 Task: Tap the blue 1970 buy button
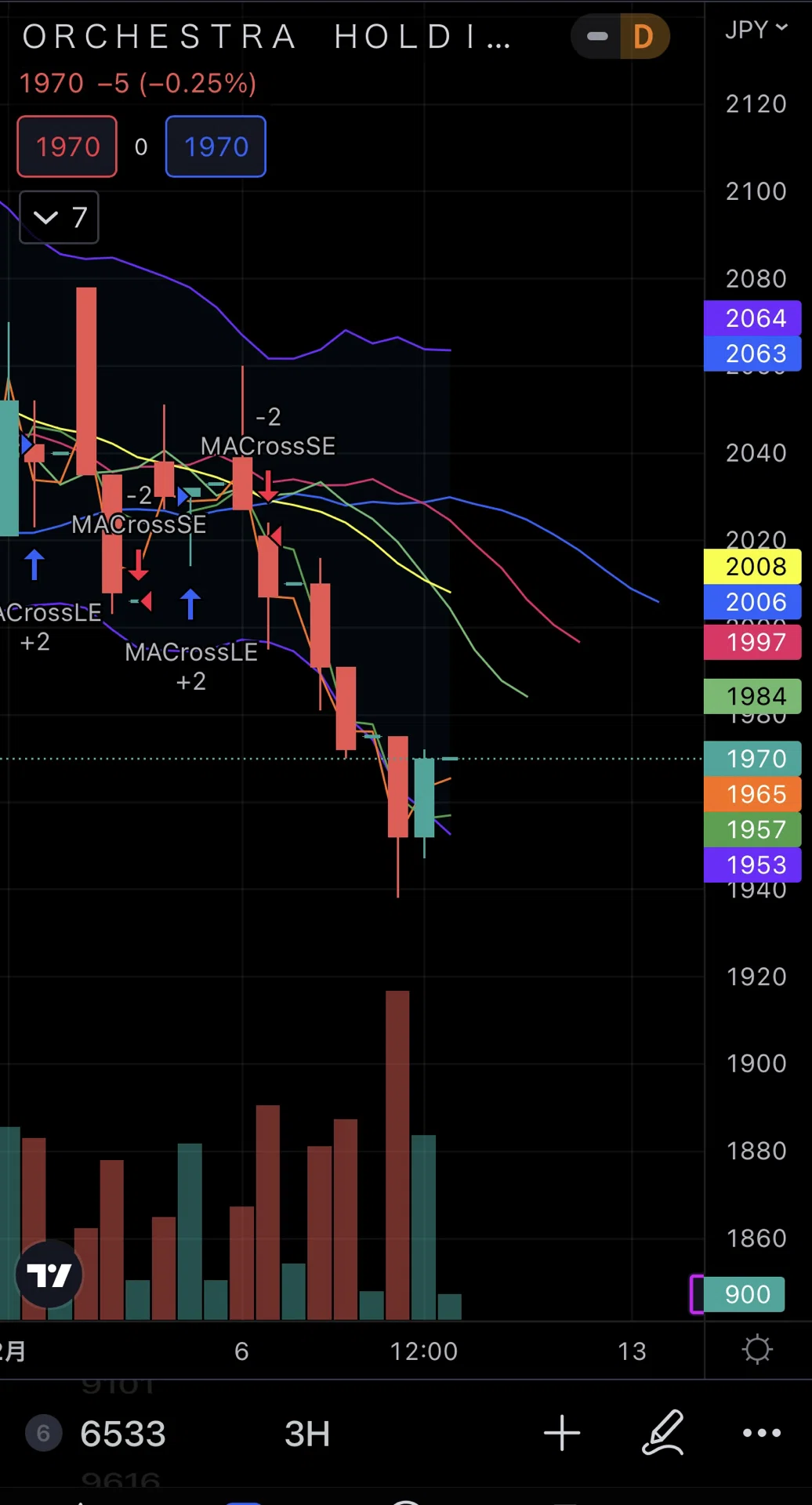pos(216,147)
